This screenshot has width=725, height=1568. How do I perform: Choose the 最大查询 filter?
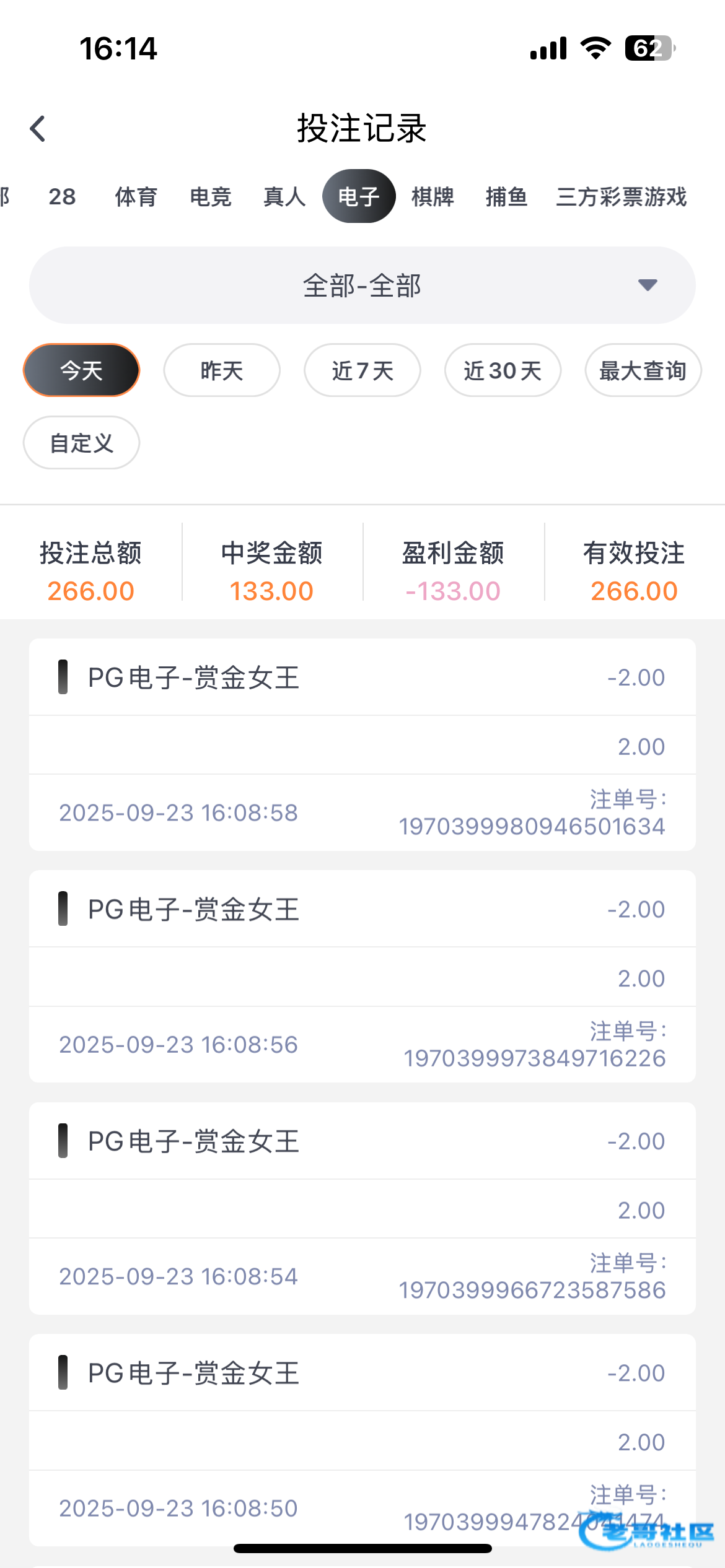tap(643, 370)
